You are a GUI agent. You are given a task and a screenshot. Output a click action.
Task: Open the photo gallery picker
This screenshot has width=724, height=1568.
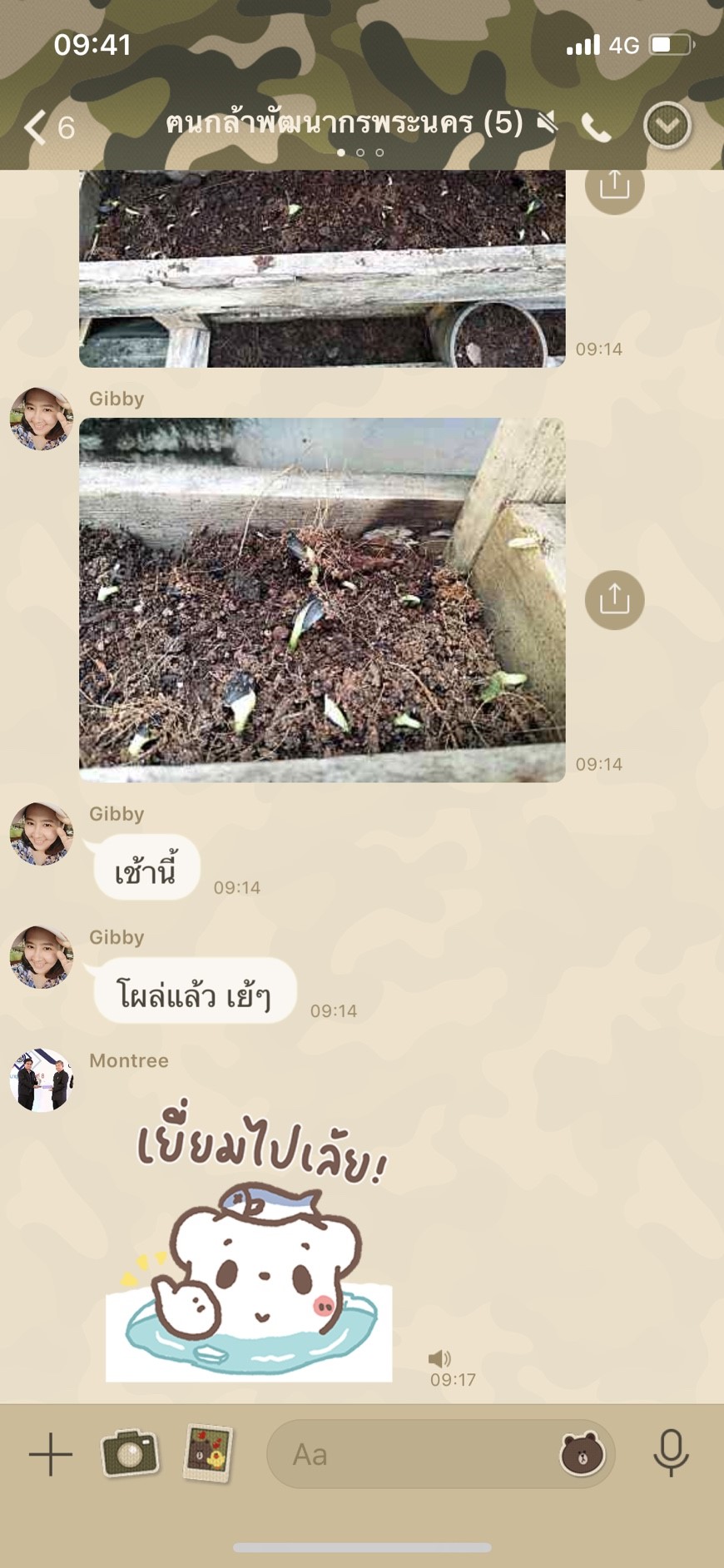(208, 1453)
